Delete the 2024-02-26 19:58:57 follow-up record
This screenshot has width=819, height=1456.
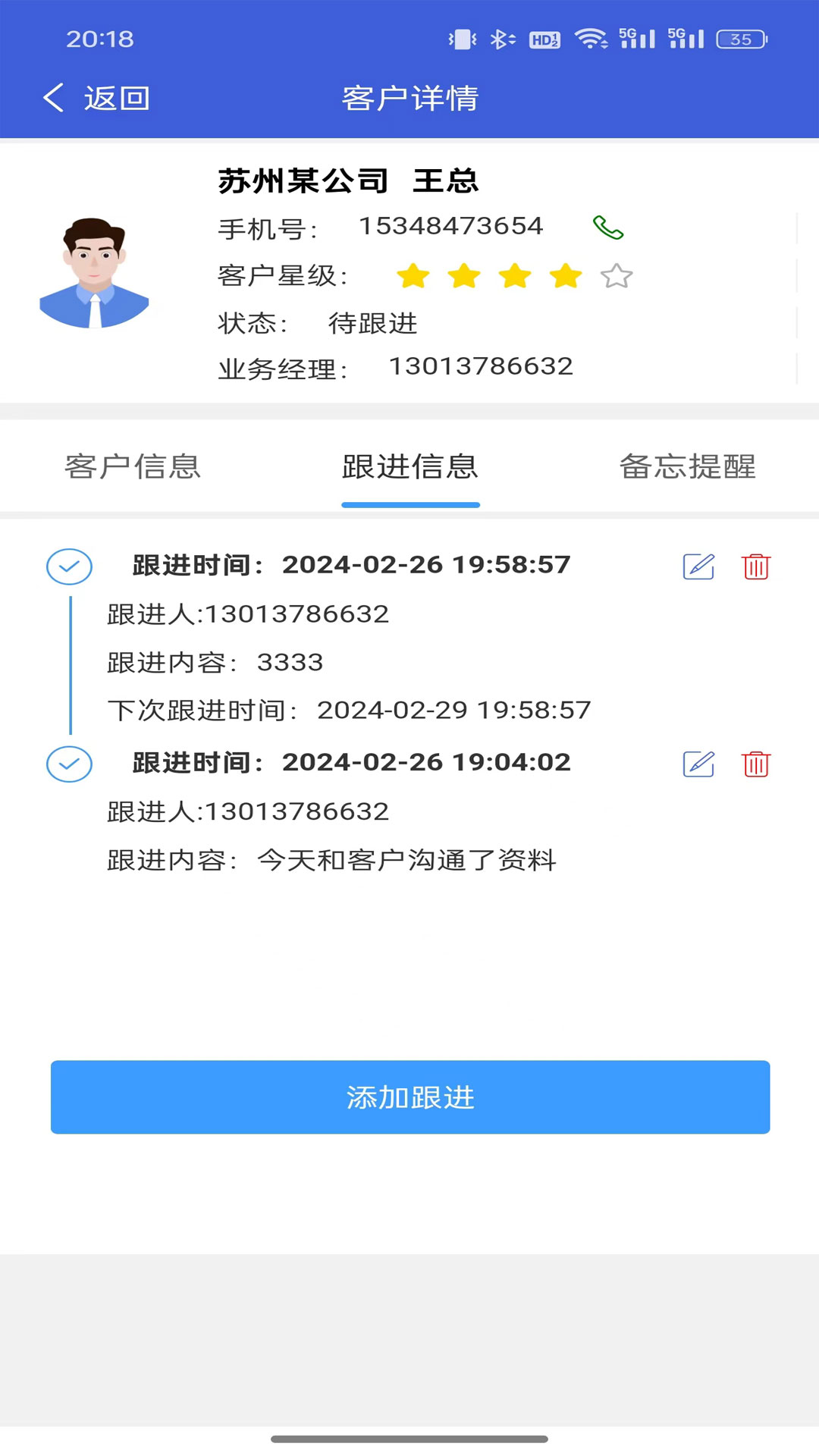(x=755, y=565)
